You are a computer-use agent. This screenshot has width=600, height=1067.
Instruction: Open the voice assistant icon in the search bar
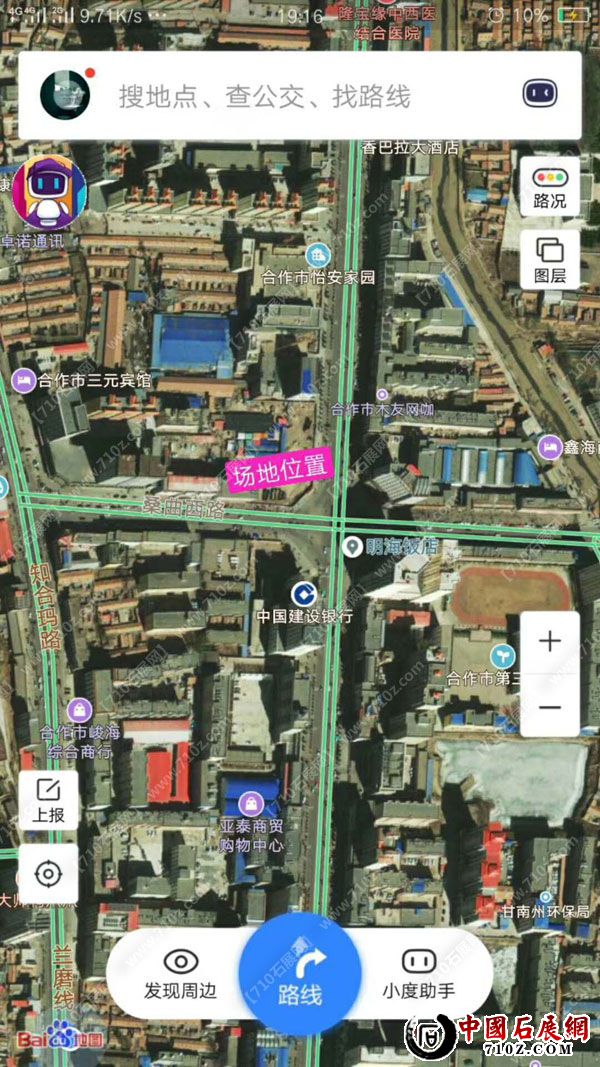[x=539, y=95]
